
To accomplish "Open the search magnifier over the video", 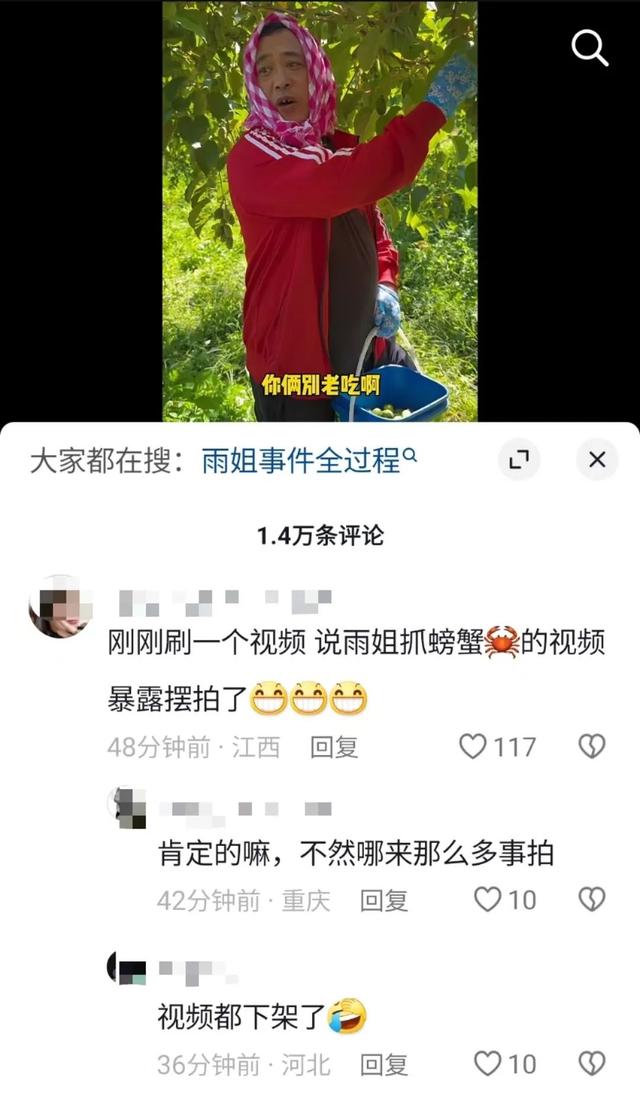I will coord(589,47).
